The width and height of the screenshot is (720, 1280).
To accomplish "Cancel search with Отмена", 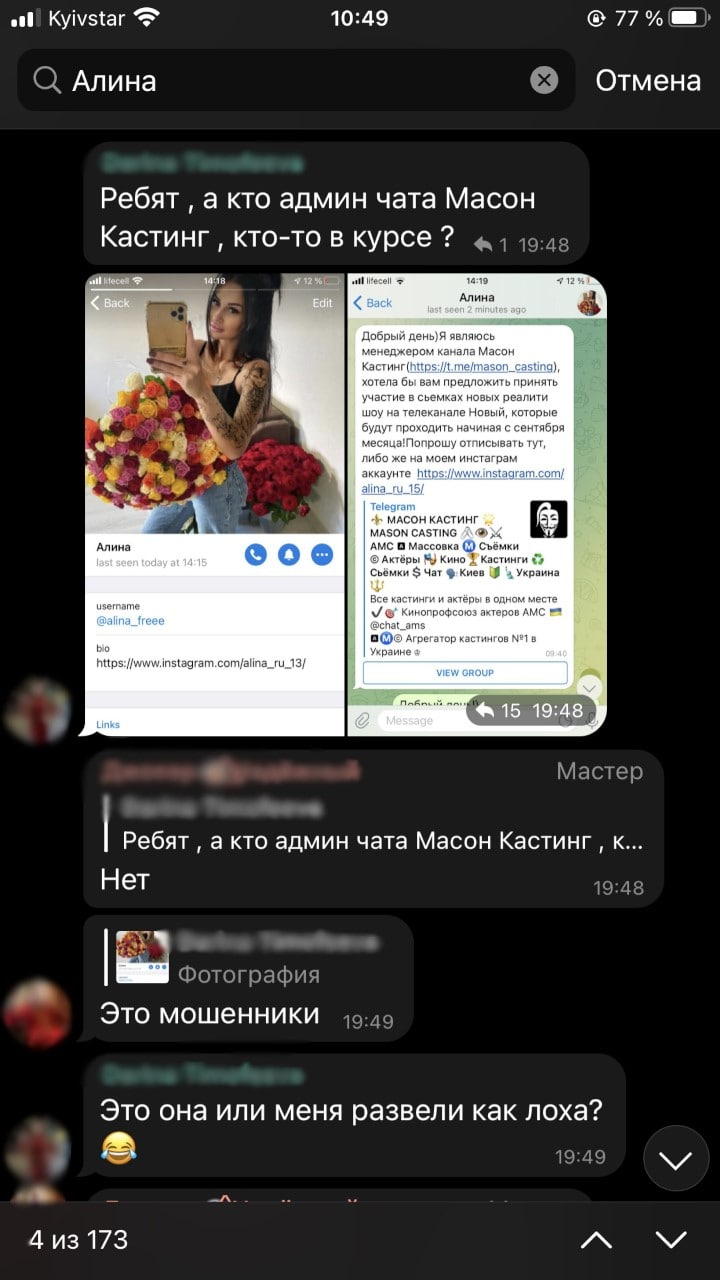I will tap(648, 80).
